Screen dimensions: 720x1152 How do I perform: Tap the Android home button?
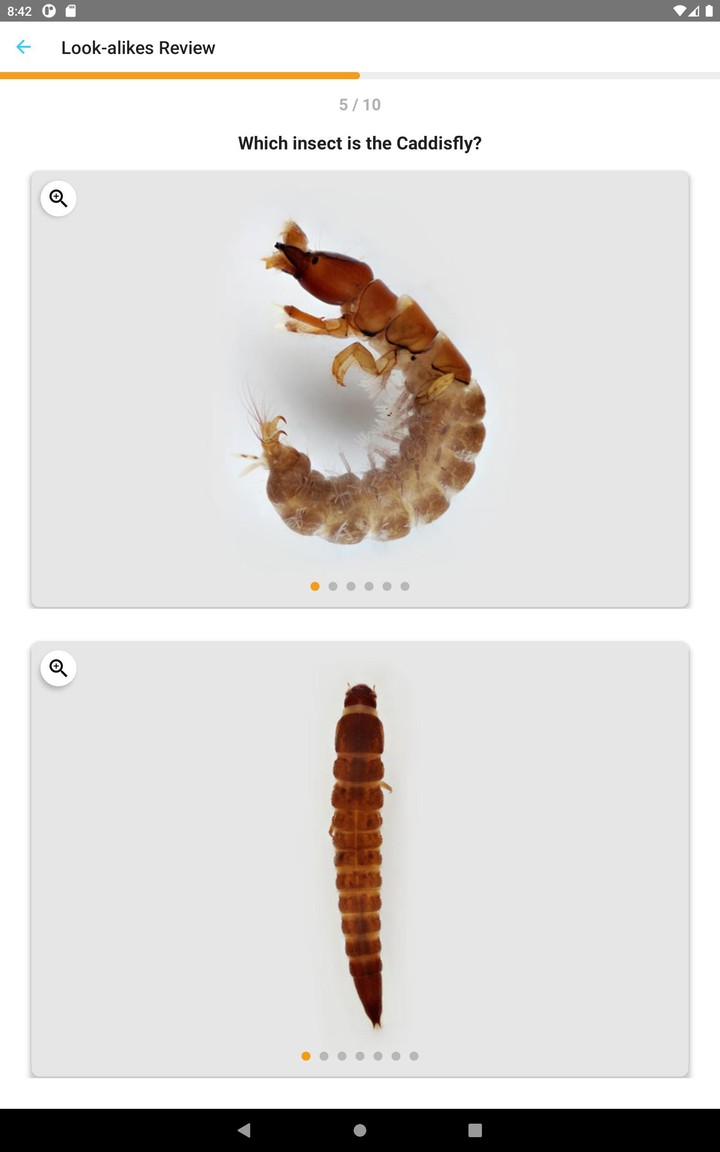(x=360, y=1130)
